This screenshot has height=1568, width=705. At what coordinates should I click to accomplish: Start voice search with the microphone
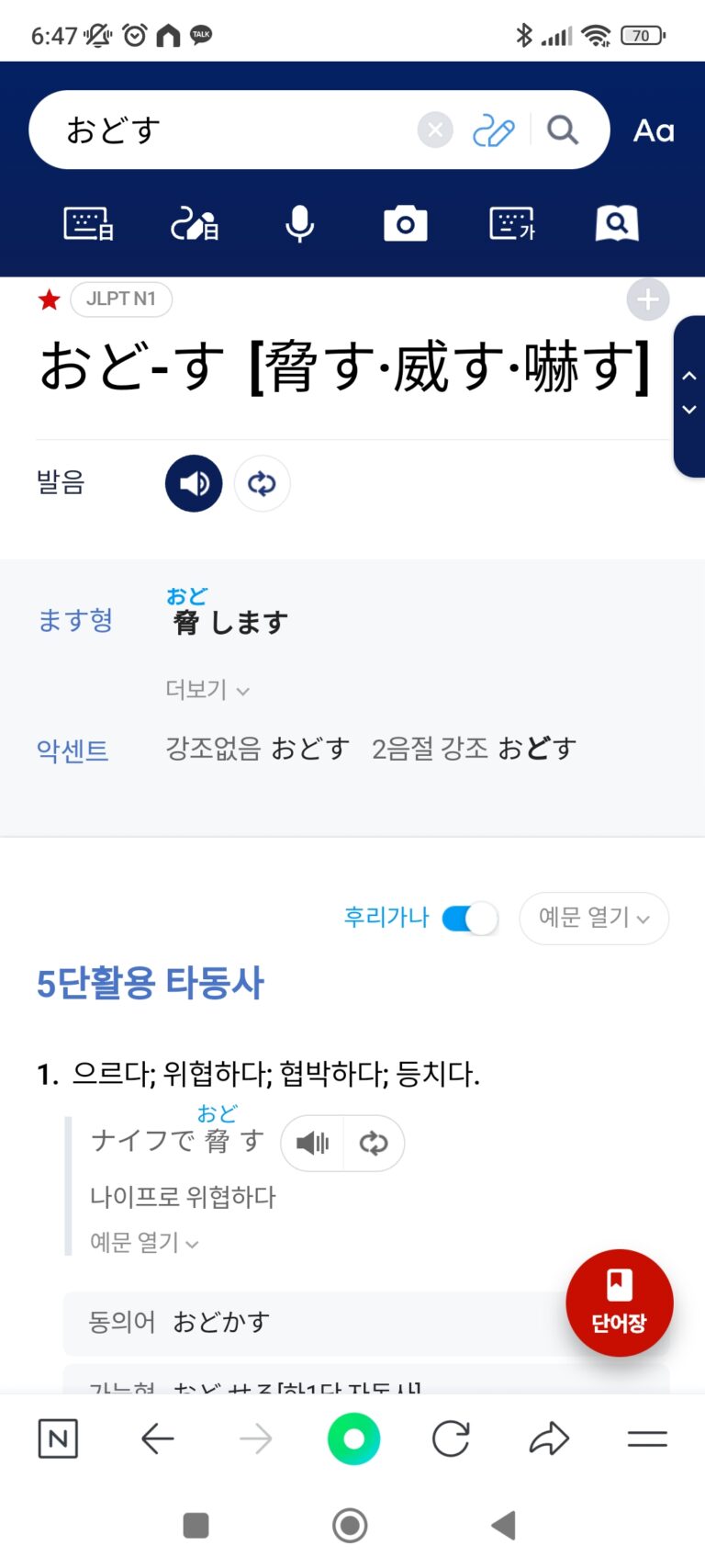click(x=299, y=223)
